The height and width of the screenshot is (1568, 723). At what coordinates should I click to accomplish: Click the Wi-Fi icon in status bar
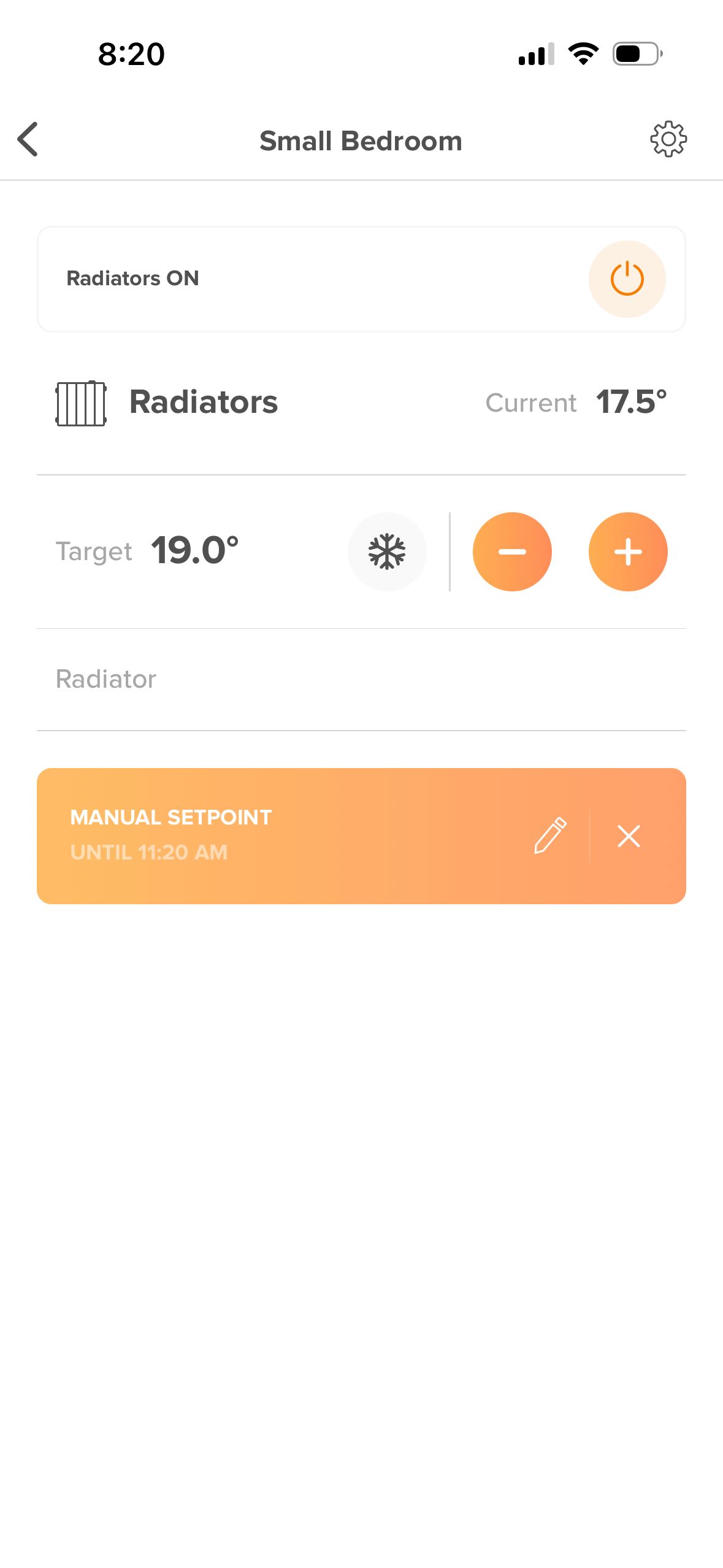583,54
